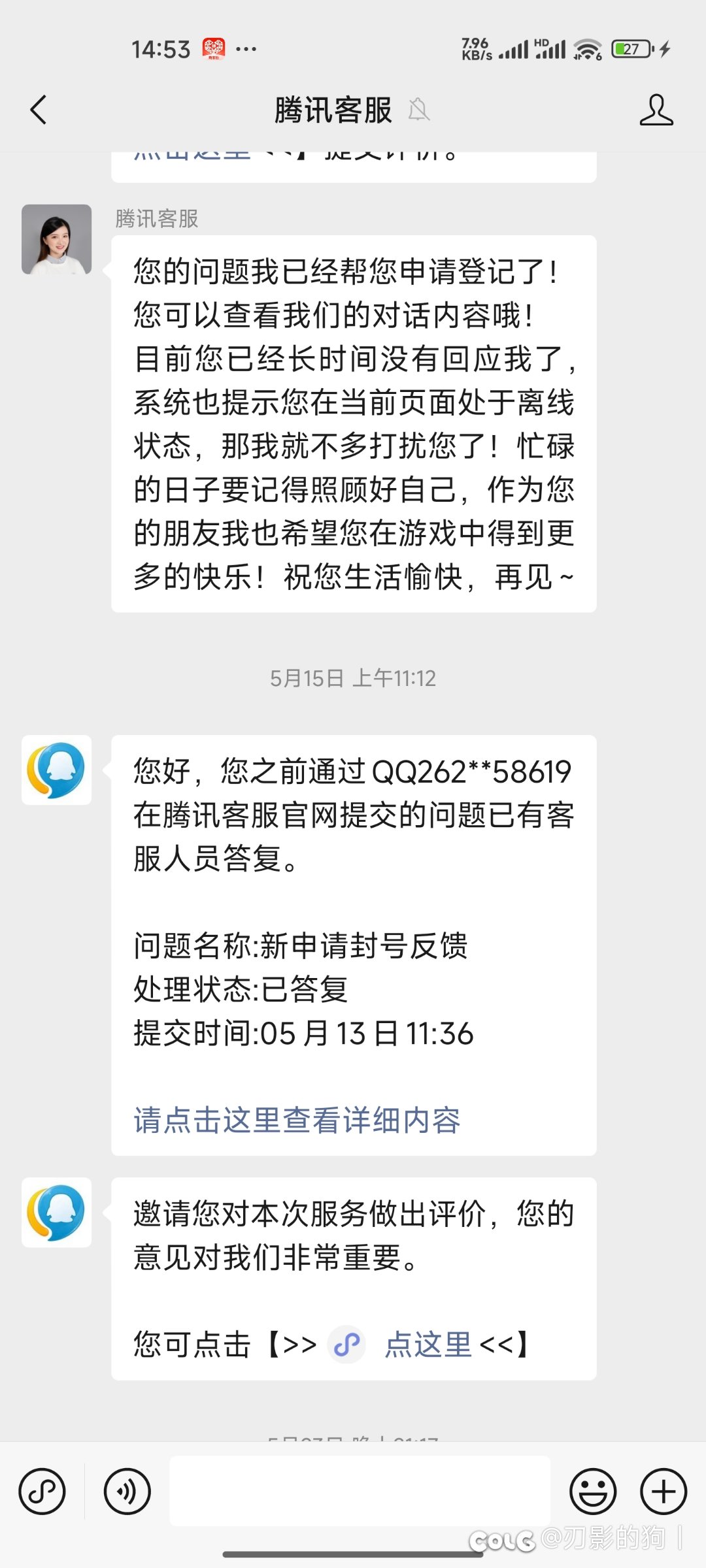
Task: Open the emoji picker
Action: pos(593,1492)
